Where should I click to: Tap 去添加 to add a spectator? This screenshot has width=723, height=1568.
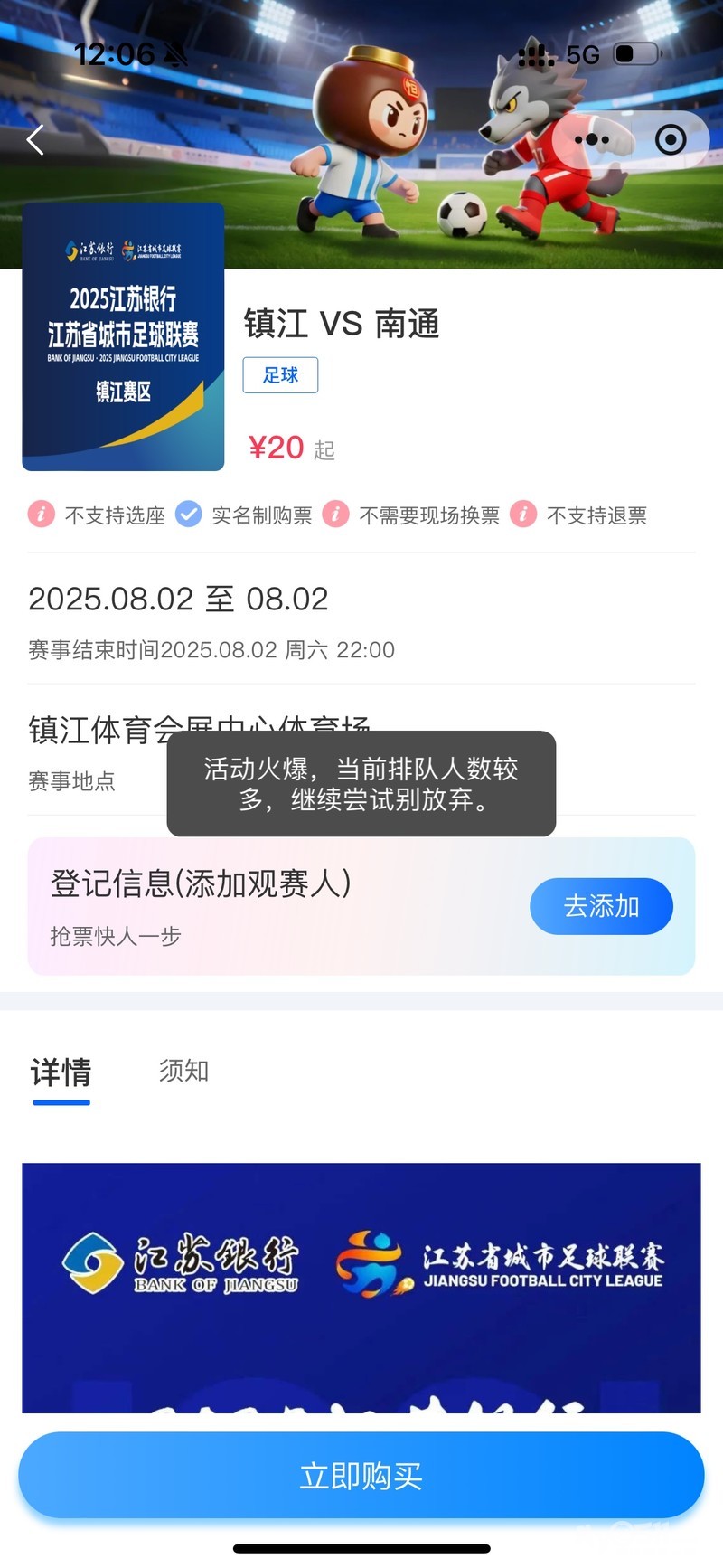coord(601,906)
